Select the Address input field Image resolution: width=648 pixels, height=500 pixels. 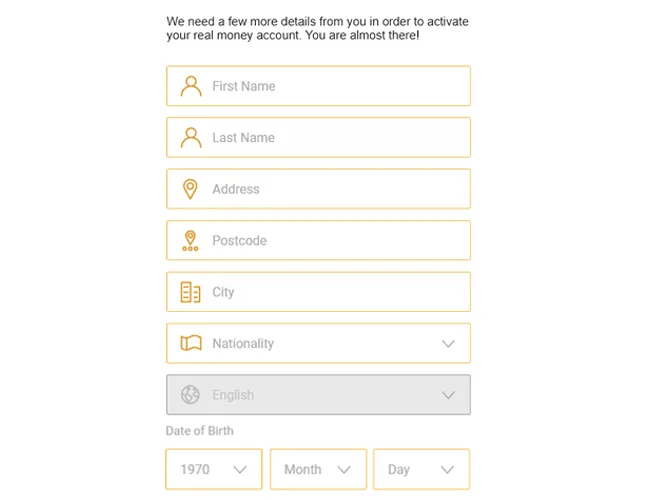[x=318, y=189]
